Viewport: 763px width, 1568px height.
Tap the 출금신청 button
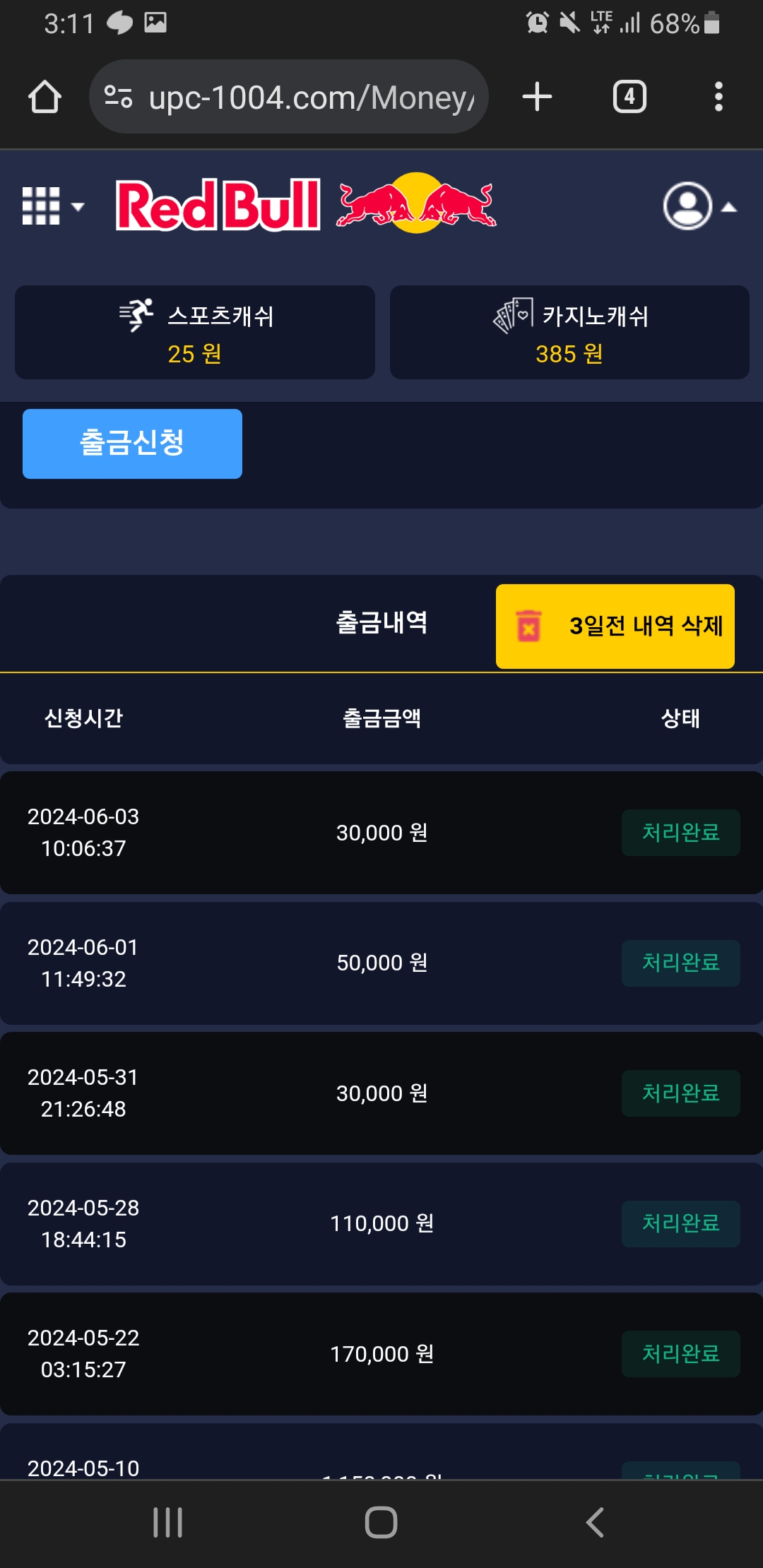pos(132,444)
